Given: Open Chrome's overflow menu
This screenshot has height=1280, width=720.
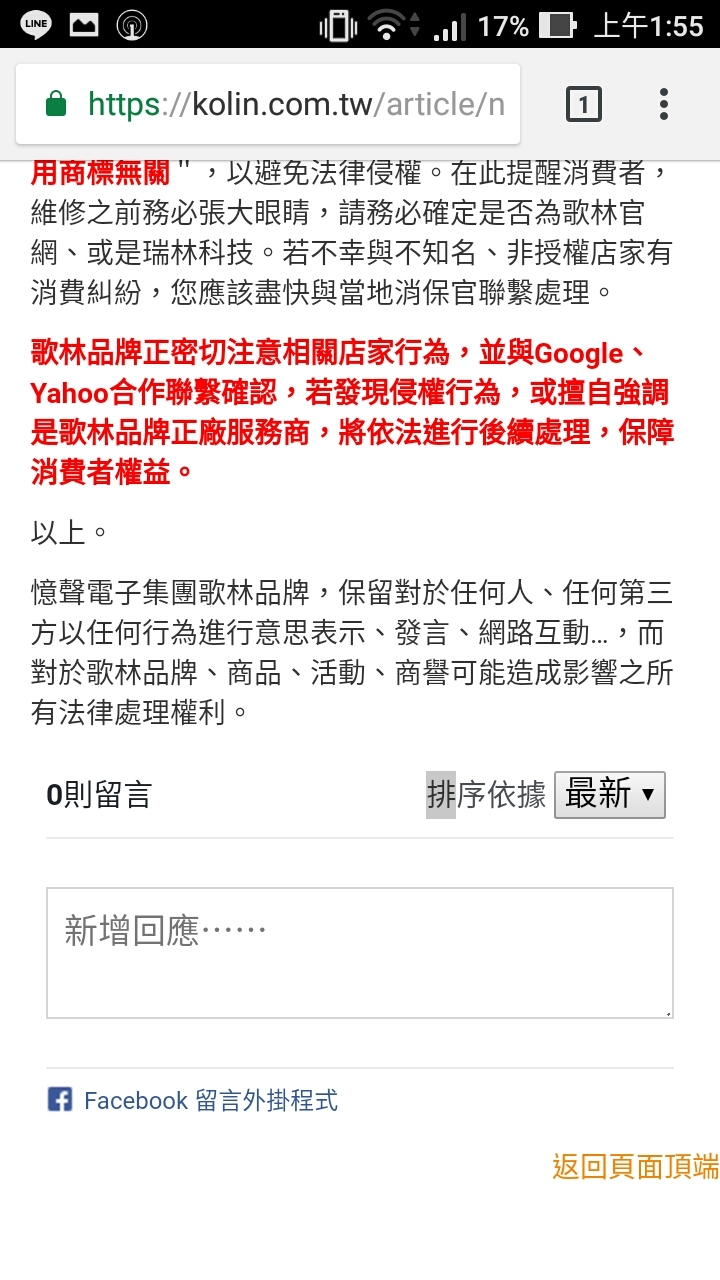Looking at the screenshot, I should (664, 104).
